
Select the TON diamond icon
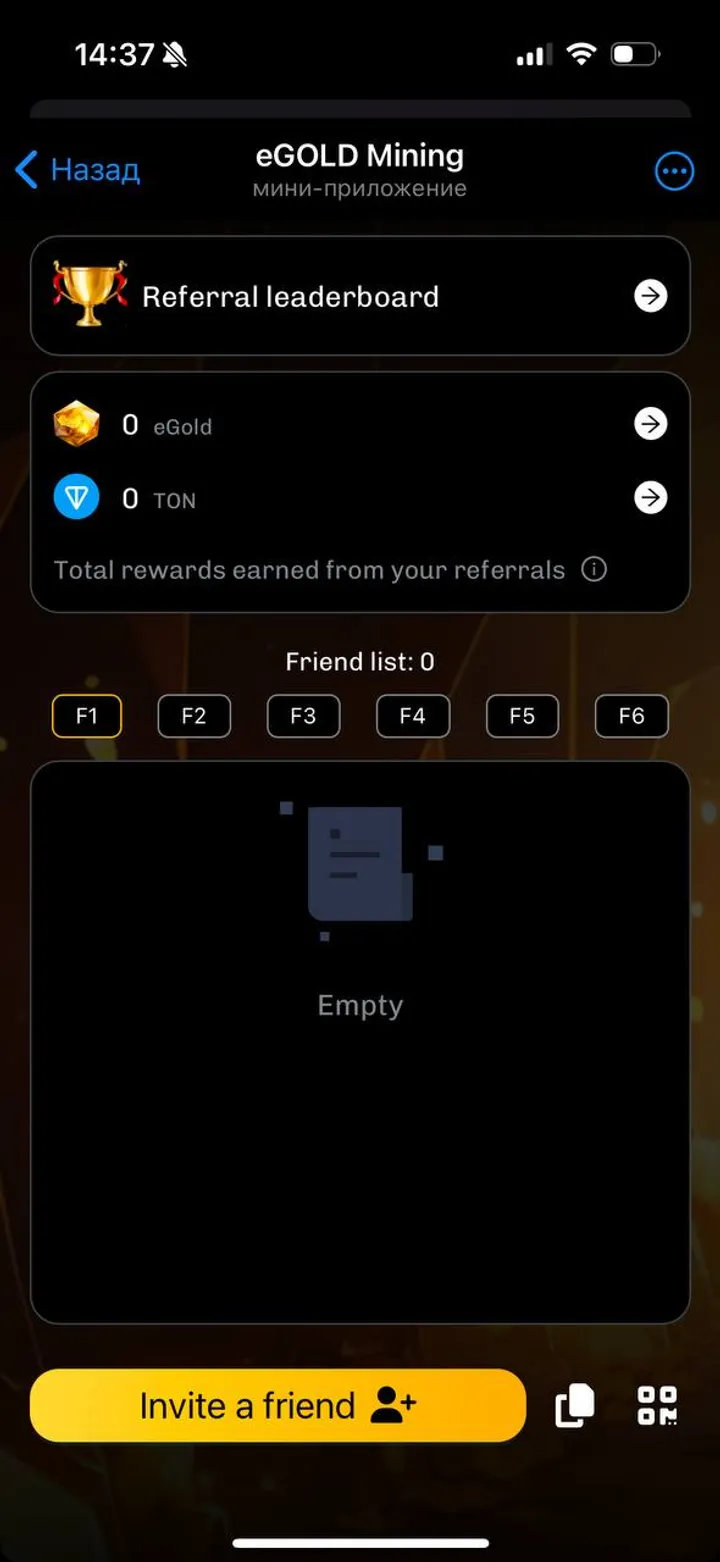[x=78, y=498]
